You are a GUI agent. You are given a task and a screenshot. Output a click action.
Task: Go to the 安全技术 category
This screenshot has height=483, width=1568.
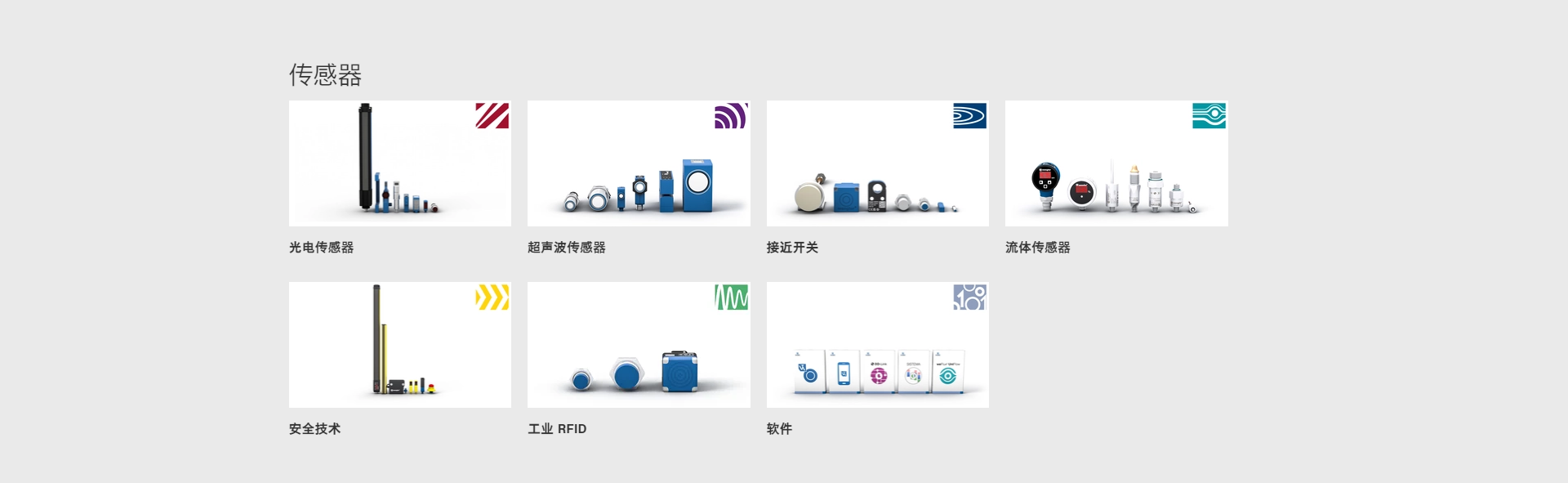[399, 345]
